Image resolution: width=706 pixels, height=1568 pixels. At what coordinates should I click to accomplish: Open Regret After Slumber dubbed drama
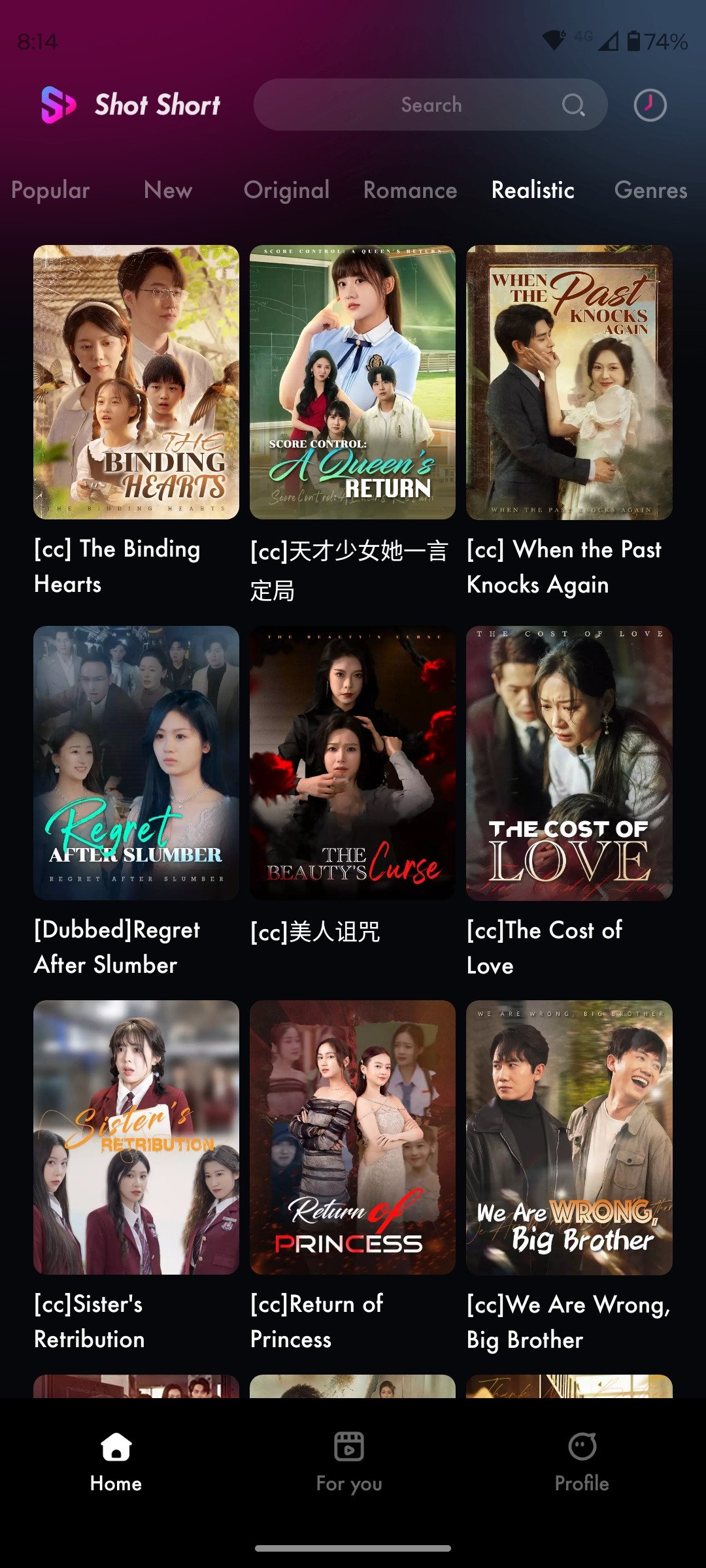tap(136, 762)
